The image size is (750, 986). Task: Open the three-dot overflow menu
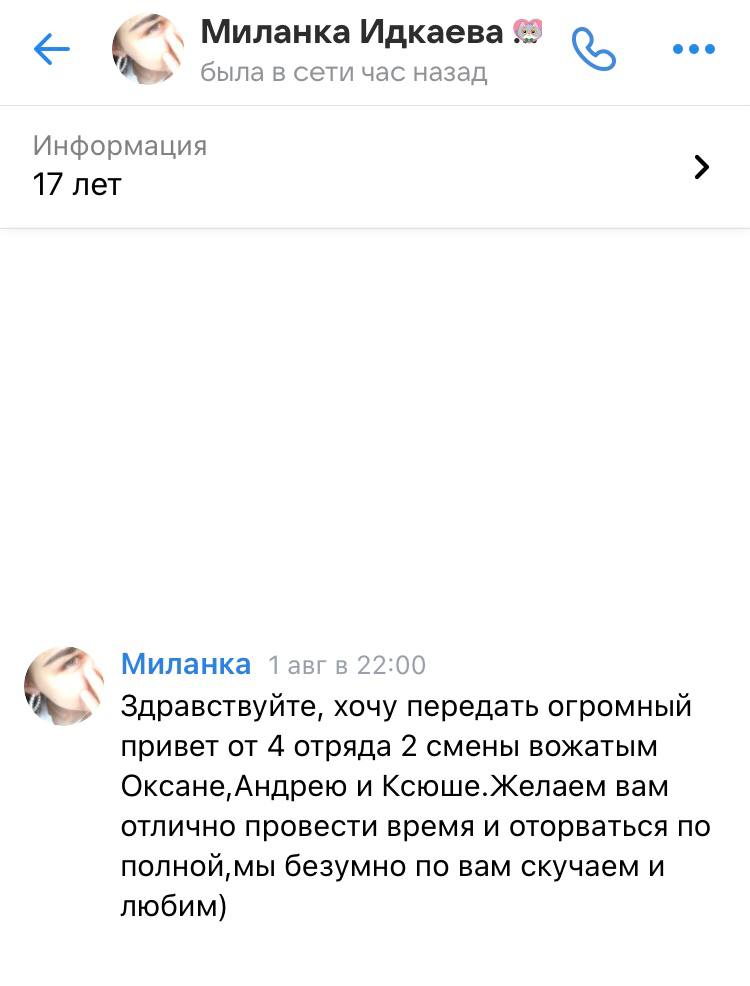pyautogui.click(x=693, y=48)
